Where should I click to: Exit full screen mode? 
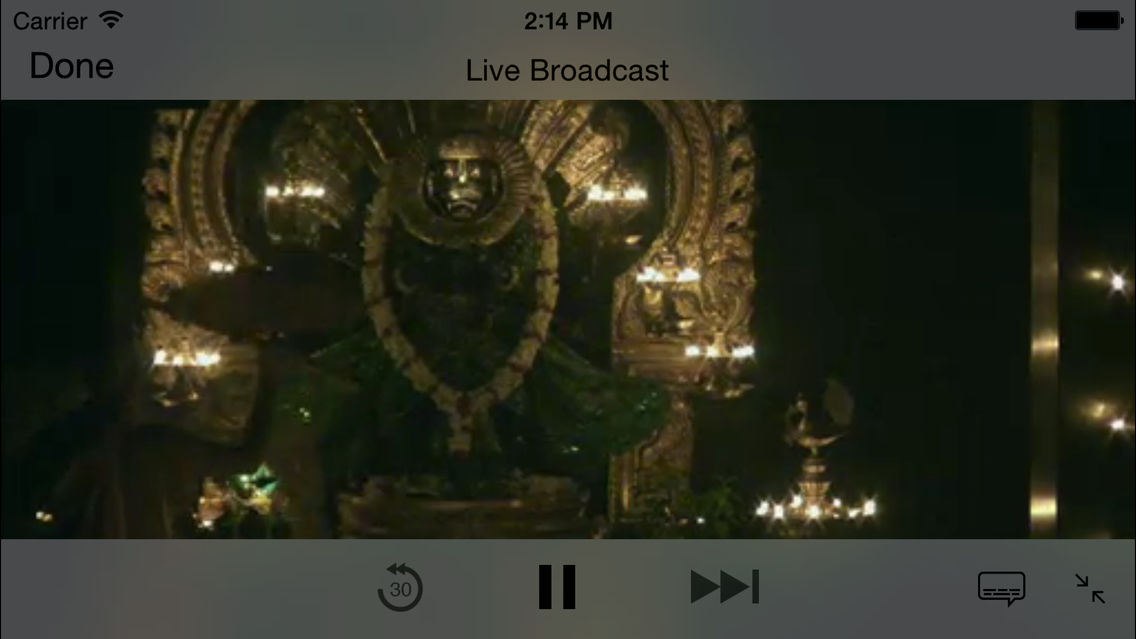[1090, 588]
